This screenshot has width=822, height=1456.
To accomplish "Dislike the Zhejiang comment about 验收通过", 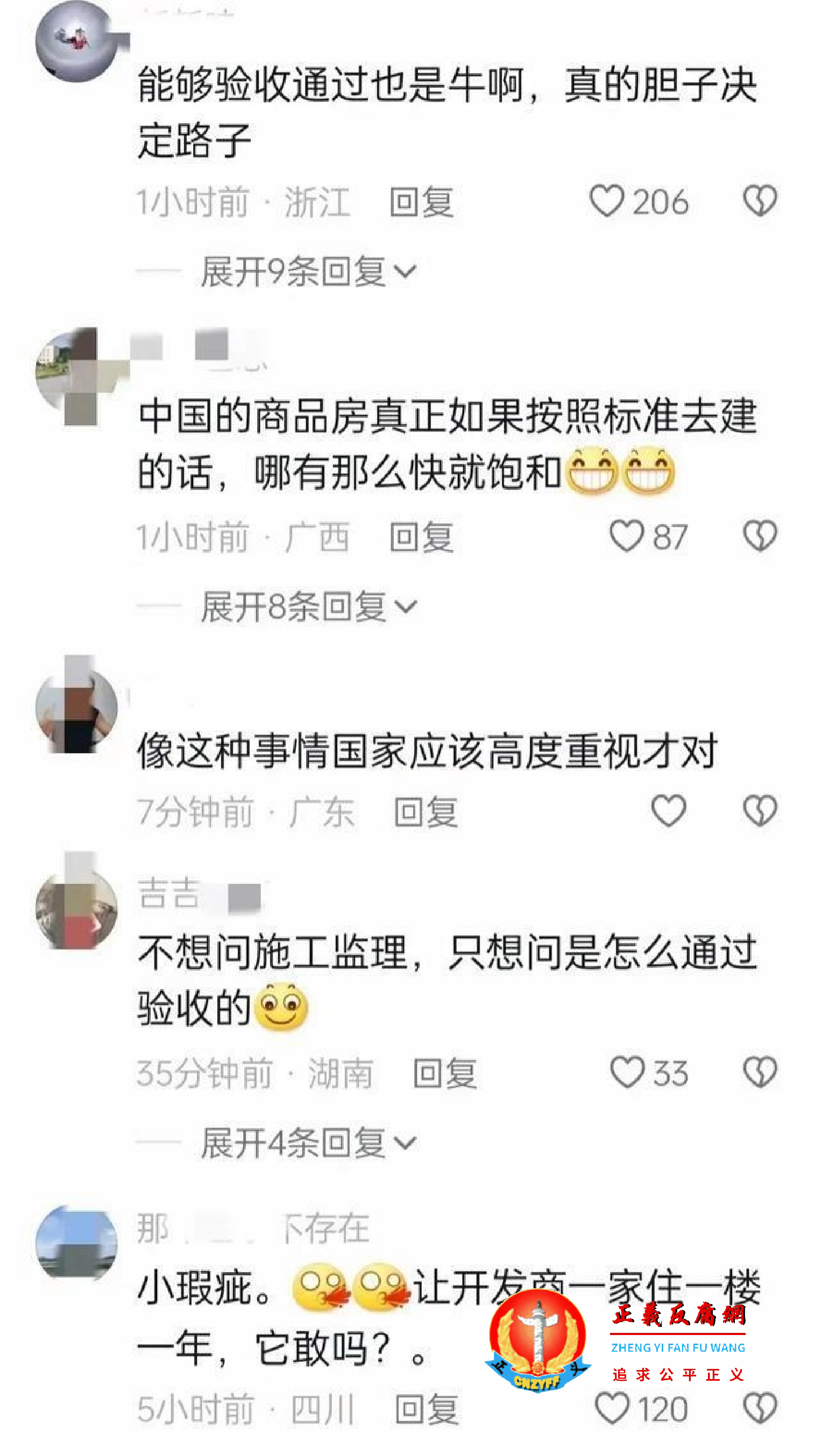I will pos(759,201).
